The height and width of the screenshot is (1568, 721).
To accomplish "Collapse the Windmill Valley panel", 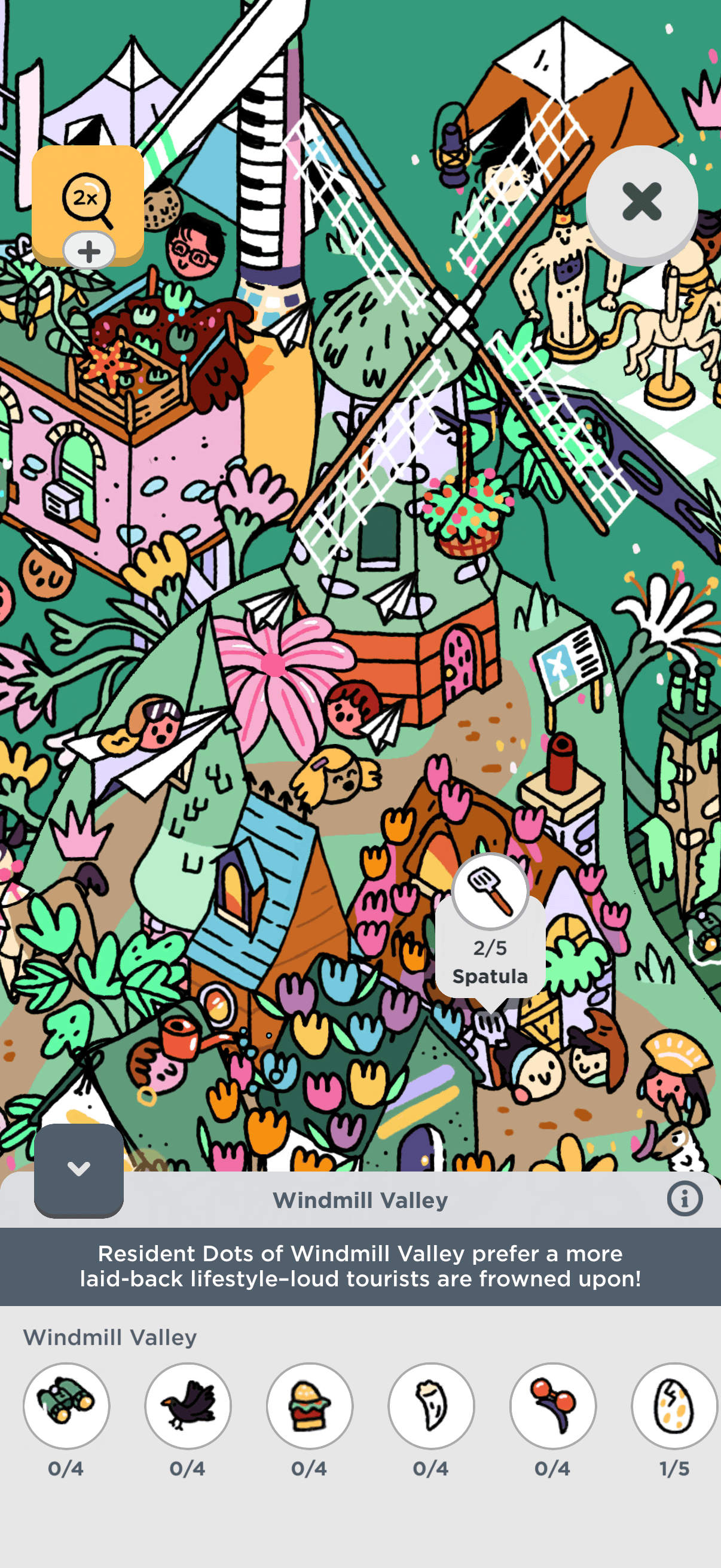I will click(78, 1169).
